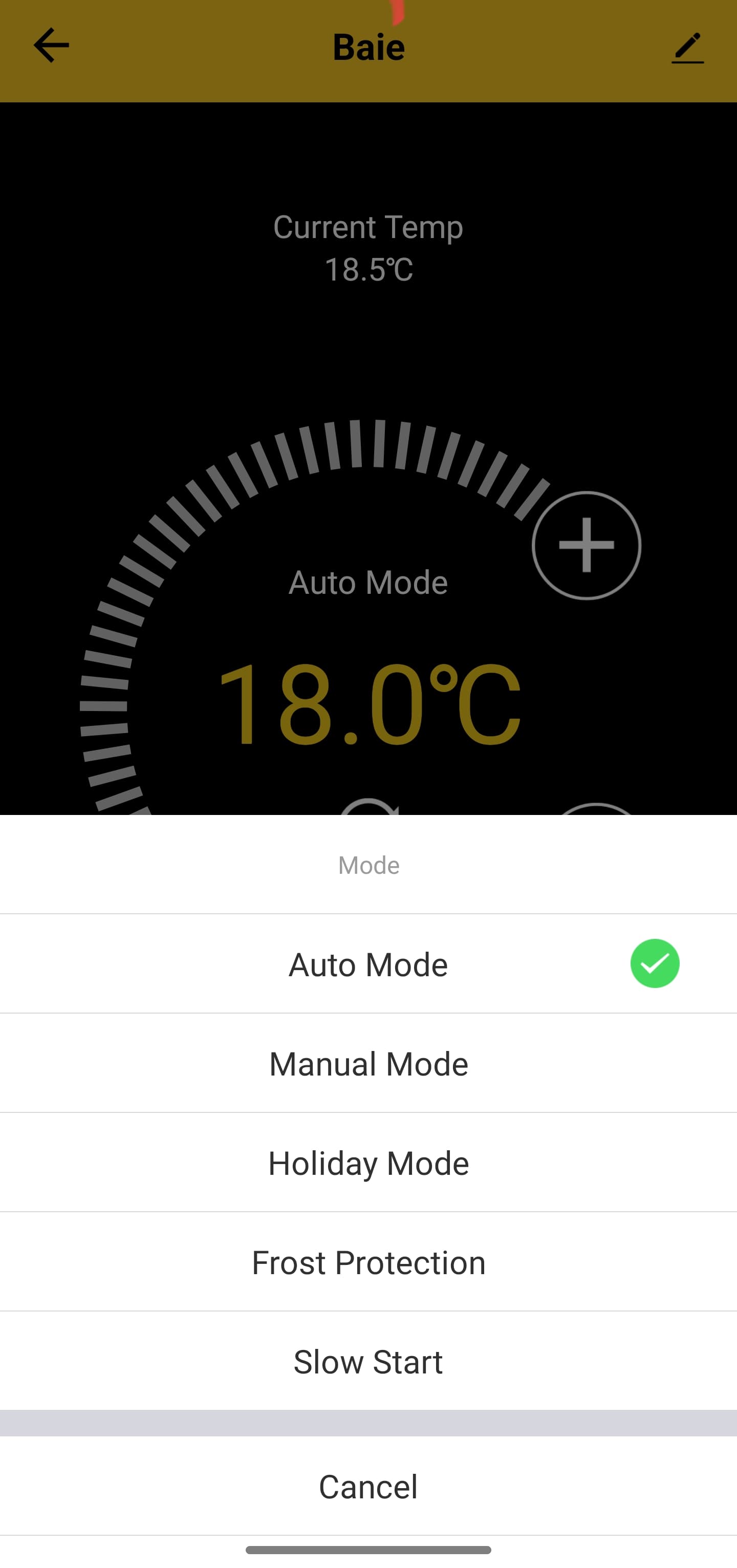Viewport: 737px width, 1568px height.
Task: Select Auto Mode option
Action: click(x=368, y=964)
